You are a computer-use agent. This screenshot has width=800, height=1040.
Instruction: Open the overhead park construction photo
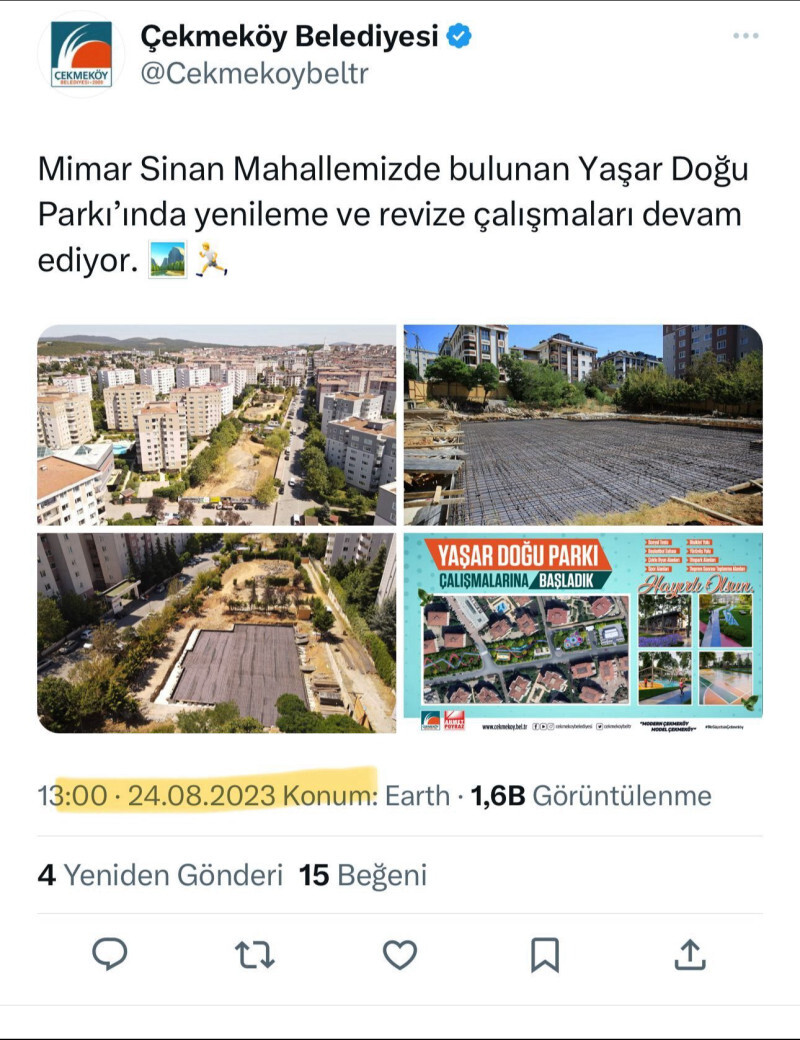coord(217,633)
